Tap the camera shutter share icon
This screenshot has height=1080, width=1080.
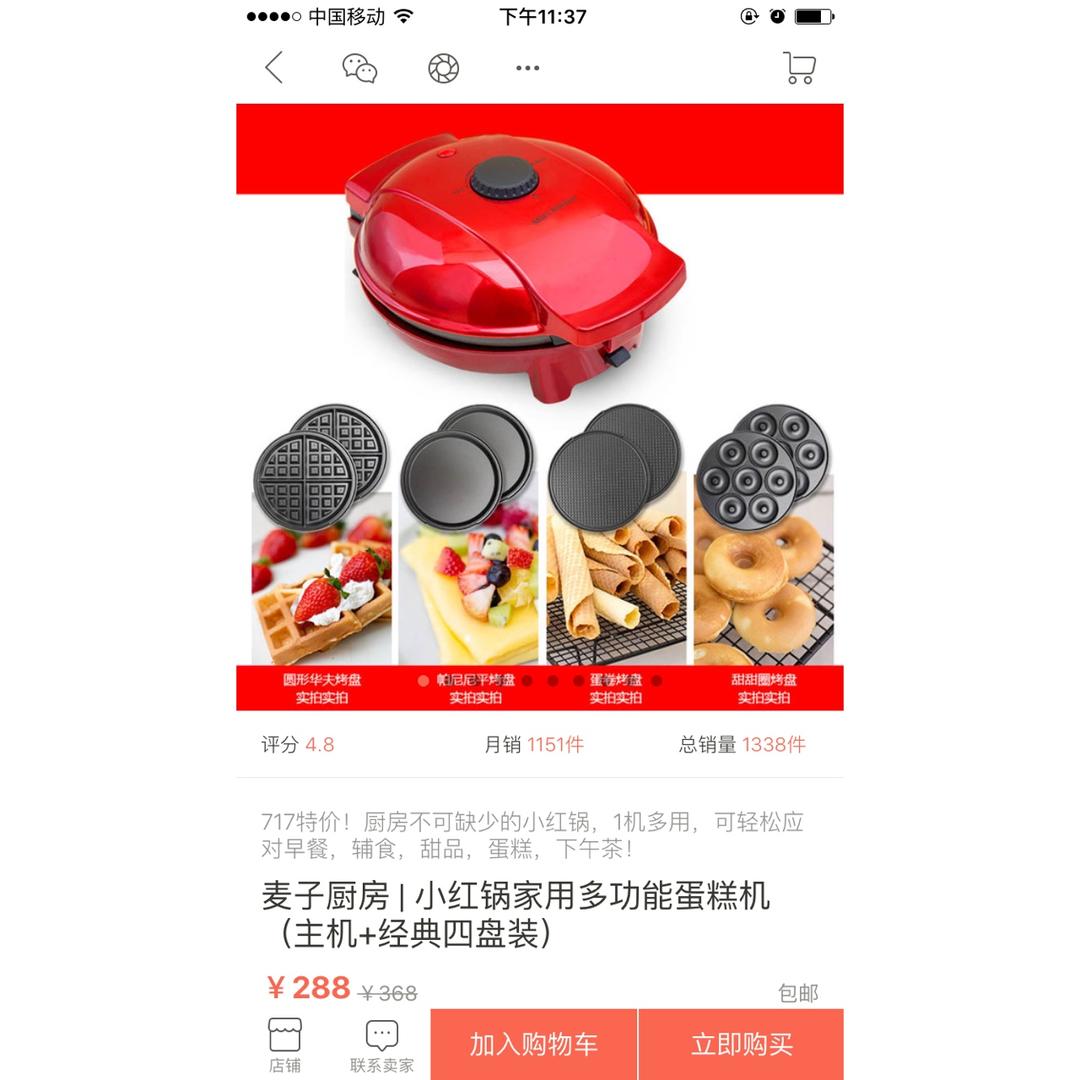pyautogui.click(x=443, y=68)
